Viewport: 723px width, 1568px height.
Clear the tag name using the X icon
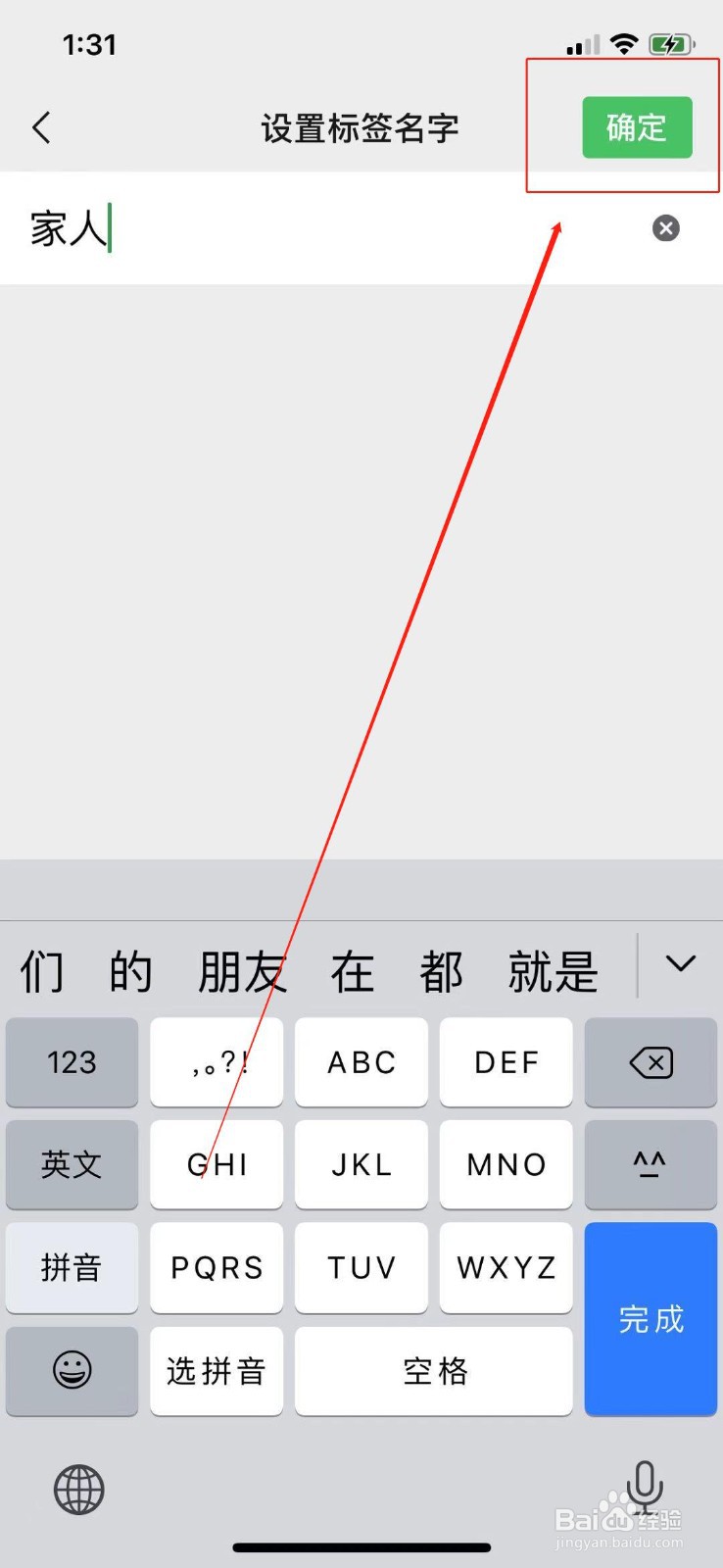(x=666, y=228)
